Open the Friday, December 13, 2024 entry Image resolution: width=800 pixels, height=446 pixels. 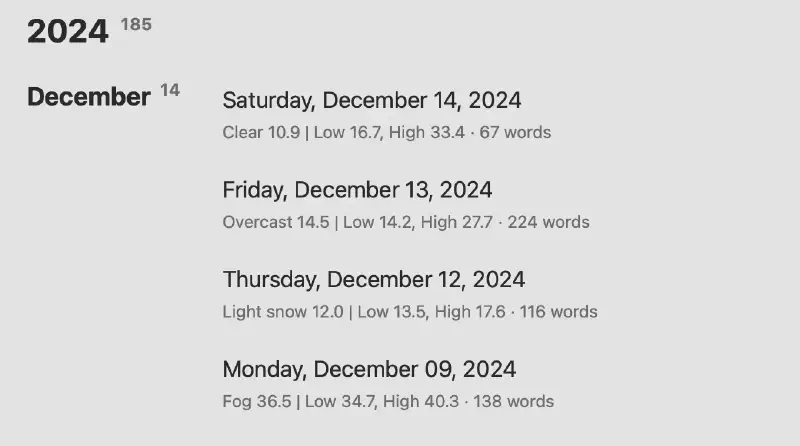click(357, 190)
